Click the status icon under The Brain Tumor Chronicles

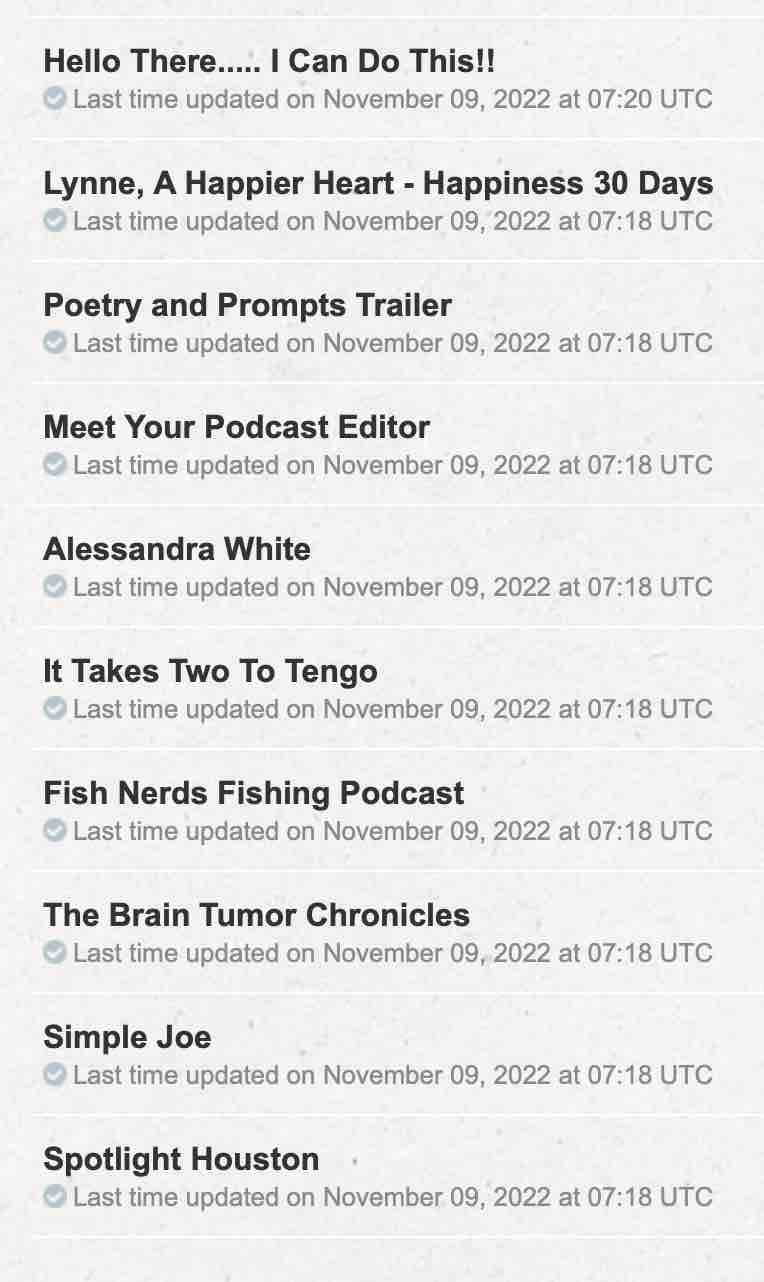pyautogui.click(x=55, y=953)
